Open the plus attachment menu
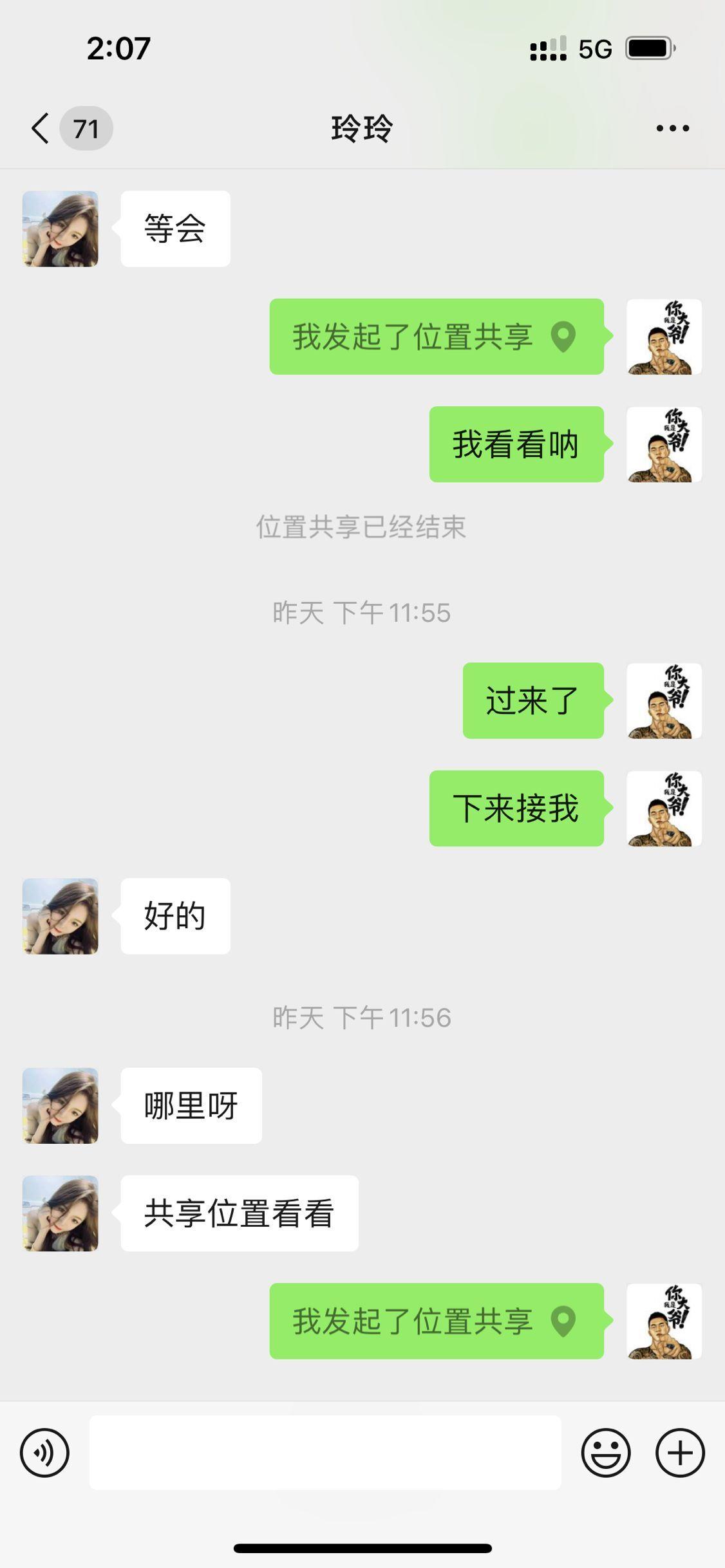Screen dimensions: 725x1568 coord(680,1452)
